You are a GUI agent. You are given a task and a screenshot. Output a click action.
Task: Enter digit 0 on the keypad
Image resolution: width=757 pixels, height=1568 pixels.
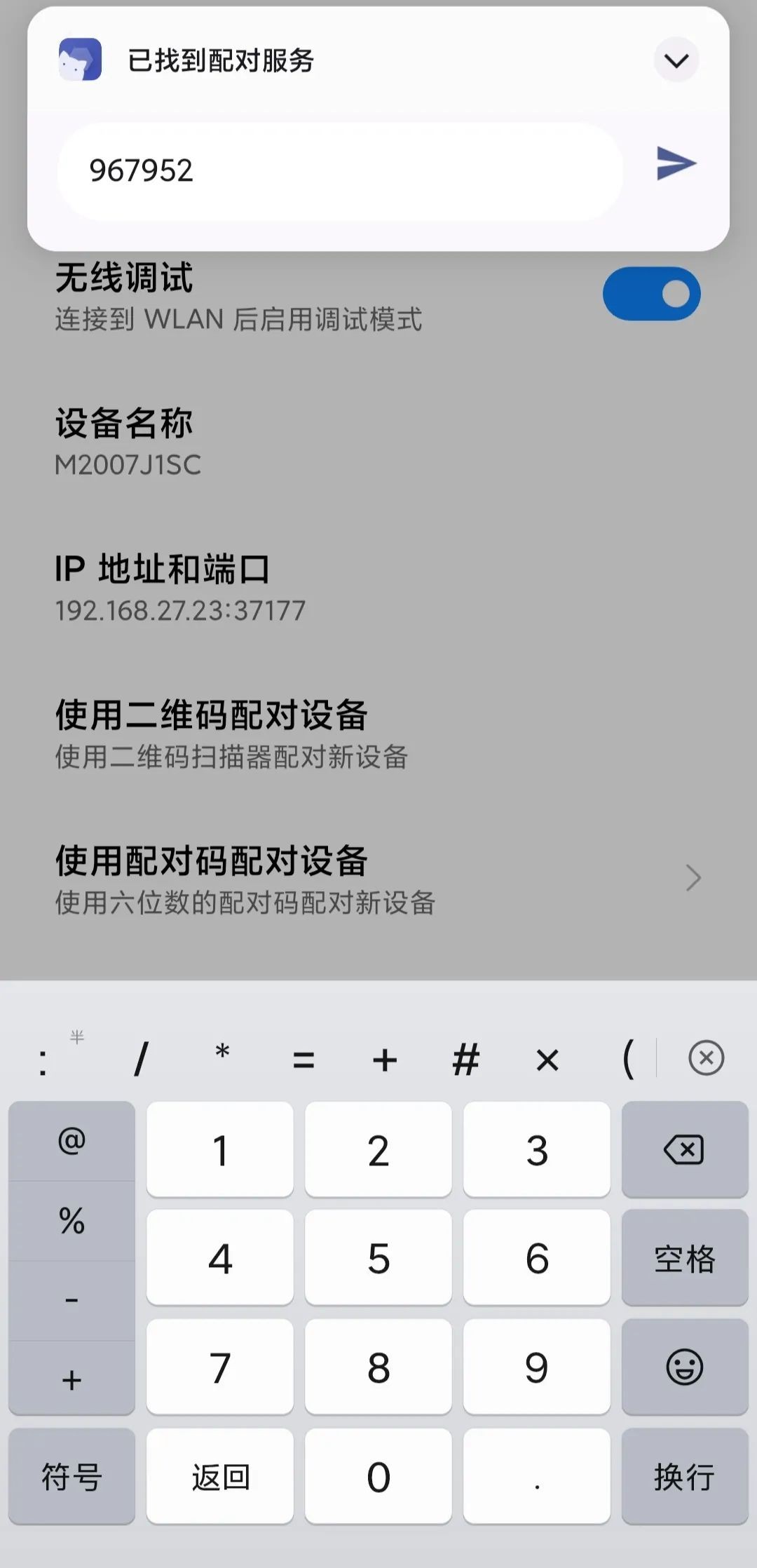pos(378,1476)
